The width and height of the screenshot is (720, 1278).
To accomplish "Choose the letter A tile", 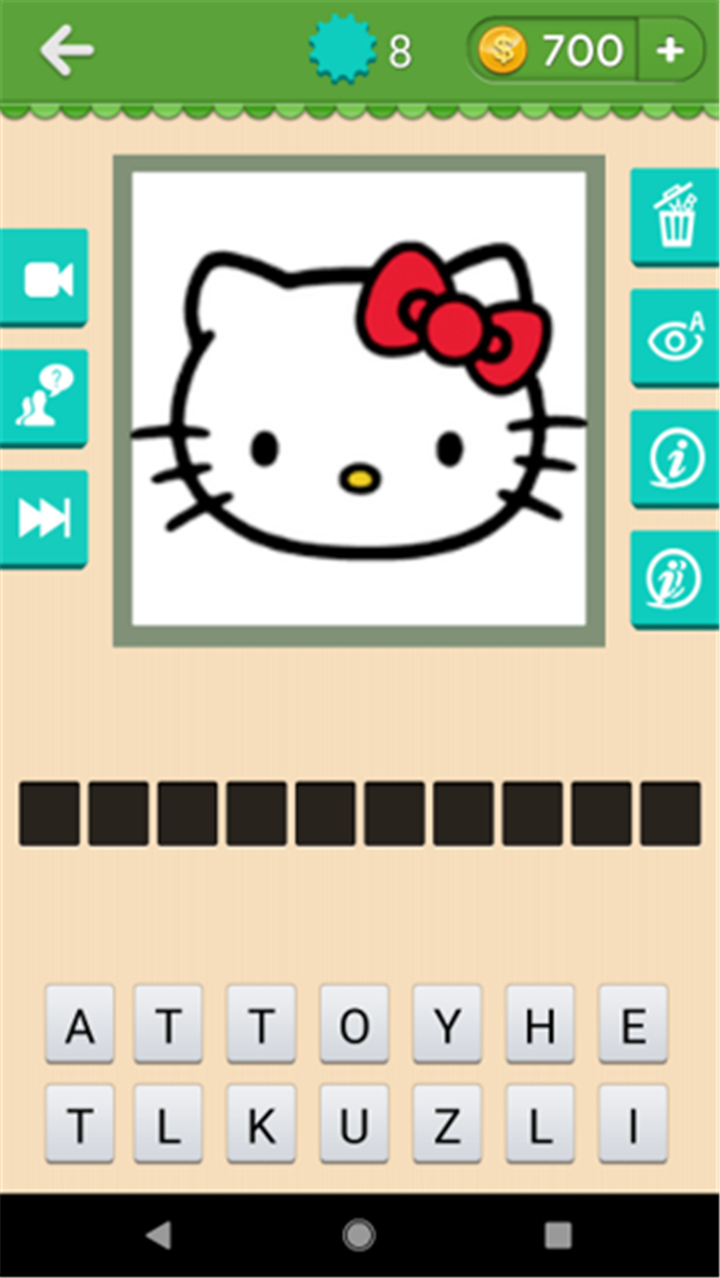I will click(79, 1024).
